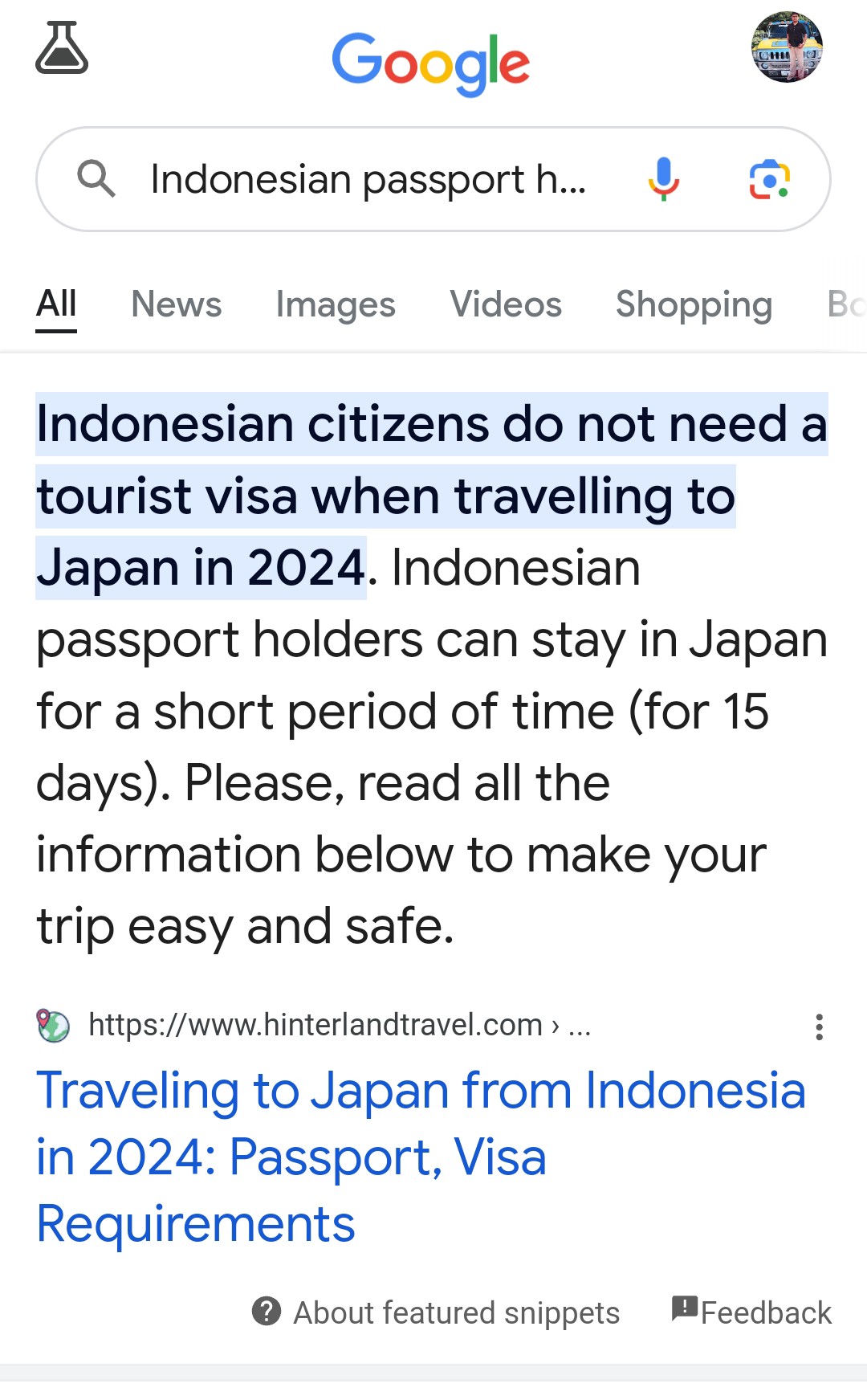Send Feedback on this snippet

(x=752, y=1312)
